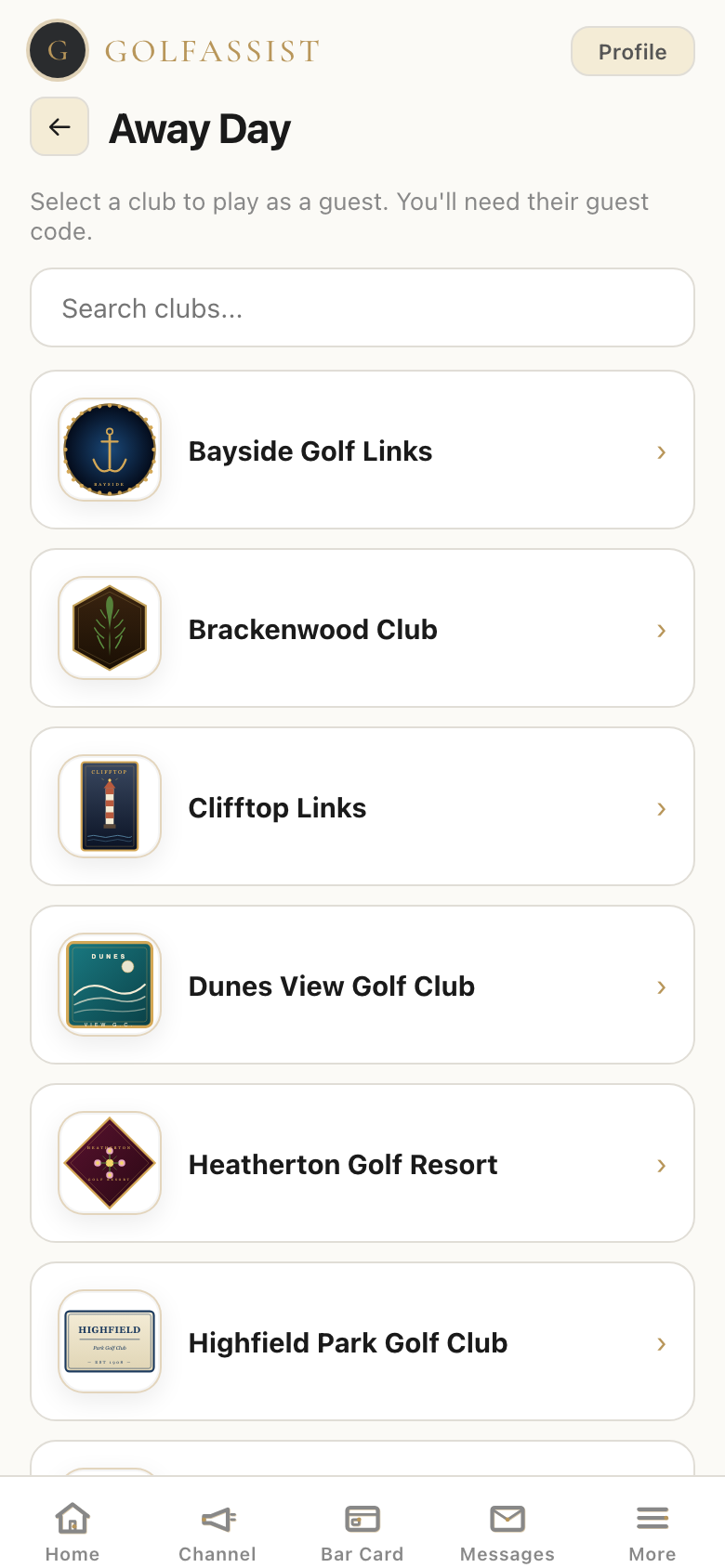
Task: Choose Brackenwood Club
Action: [x=362, y=629]
